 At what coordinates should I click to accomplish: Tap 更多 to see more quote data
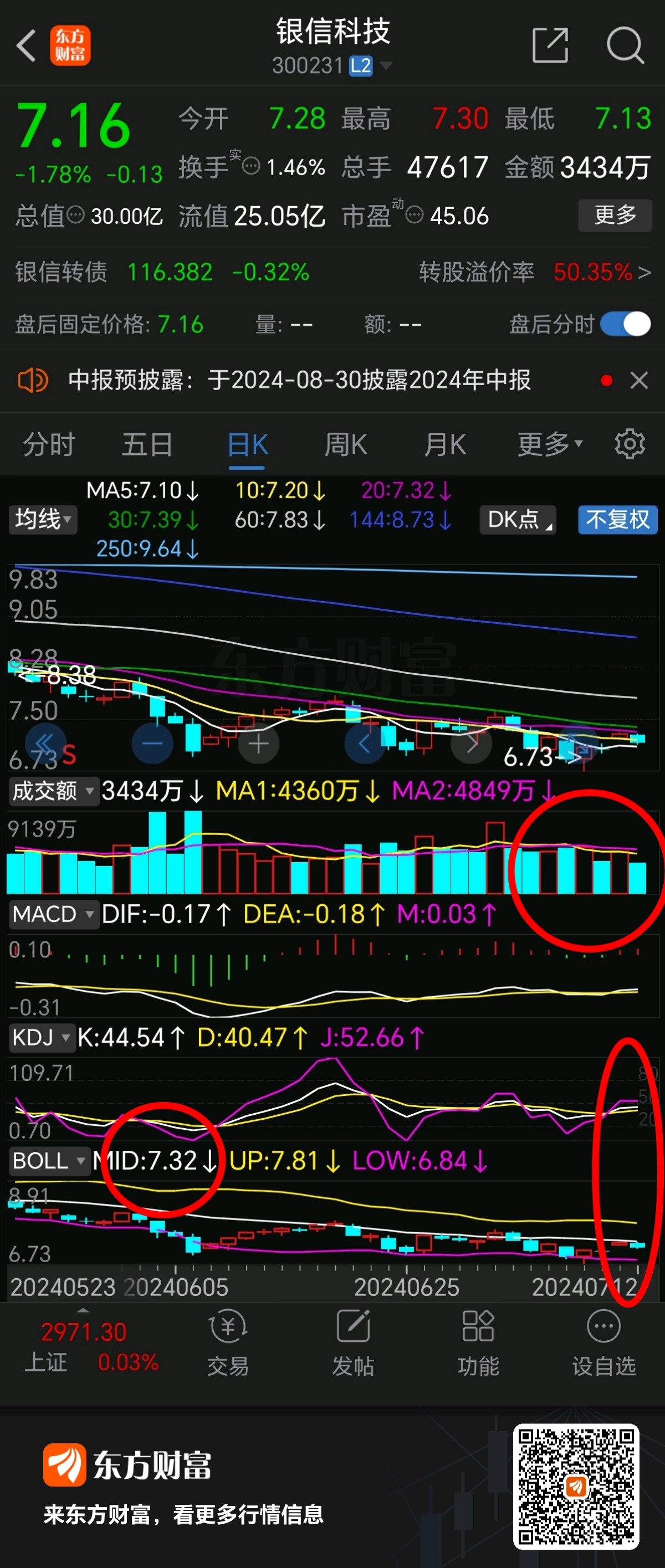click(615, 215)
